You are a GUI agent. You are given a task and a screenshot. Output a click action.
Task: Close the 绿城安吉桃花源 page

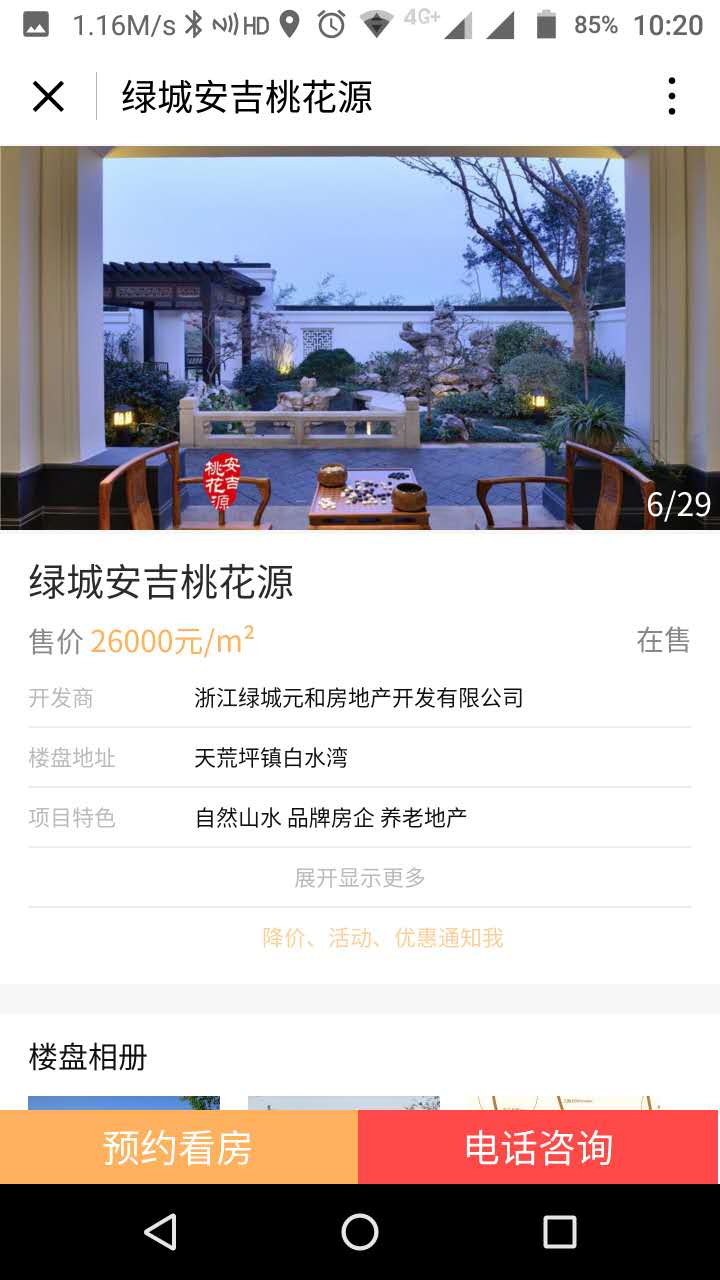tap(48, 97)
